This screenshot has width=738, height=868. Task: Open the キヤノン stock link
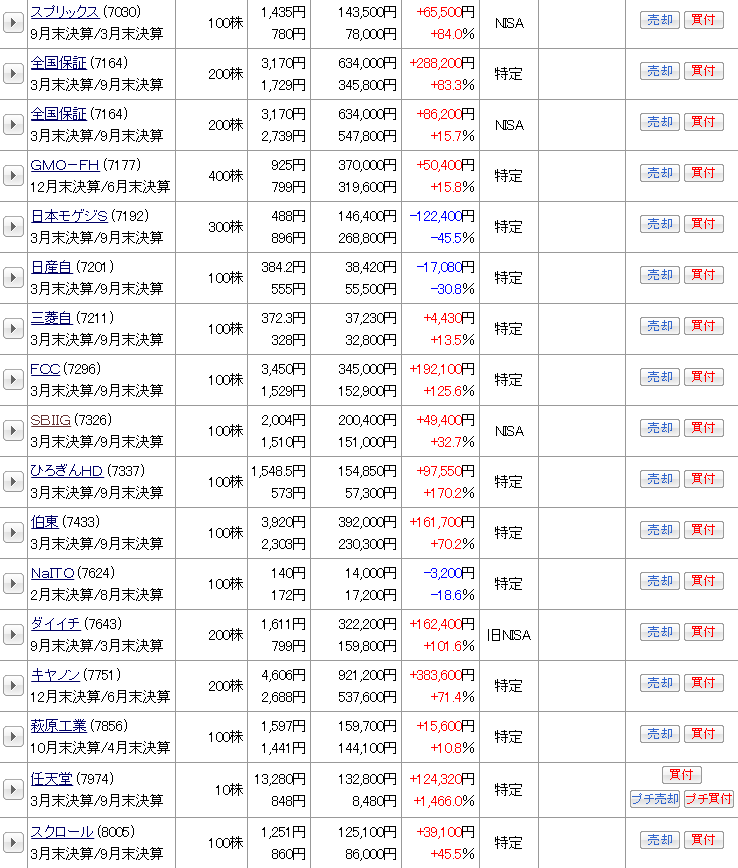tap(55, 675)
